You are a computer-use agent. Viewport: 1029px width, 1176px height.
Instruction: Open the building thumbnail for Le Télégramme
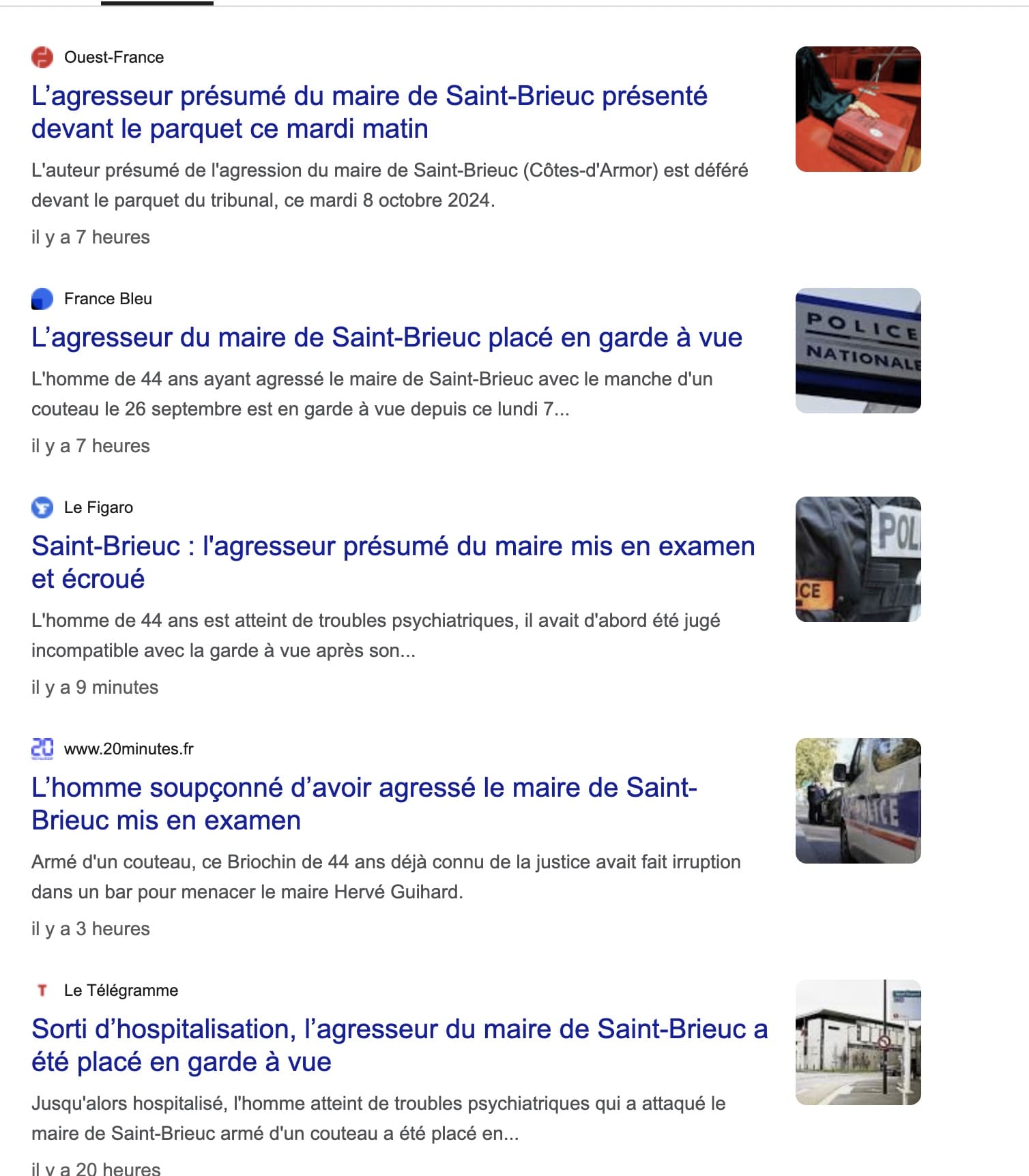tap(858, 1042)
